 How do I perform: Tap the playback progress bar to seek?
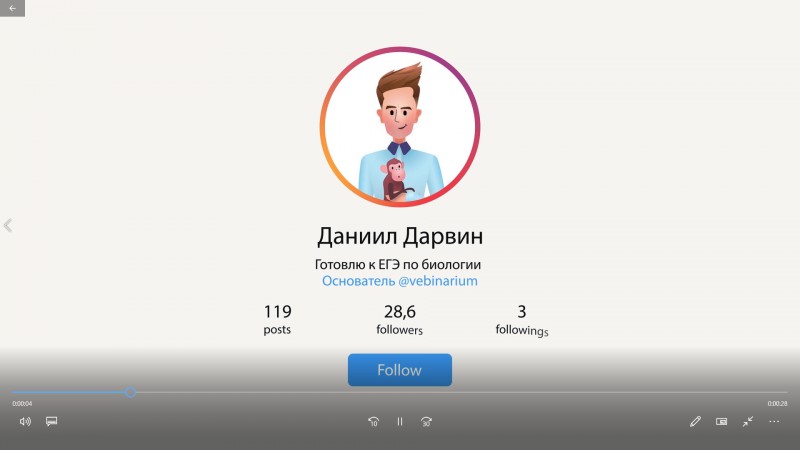point(400,392)
